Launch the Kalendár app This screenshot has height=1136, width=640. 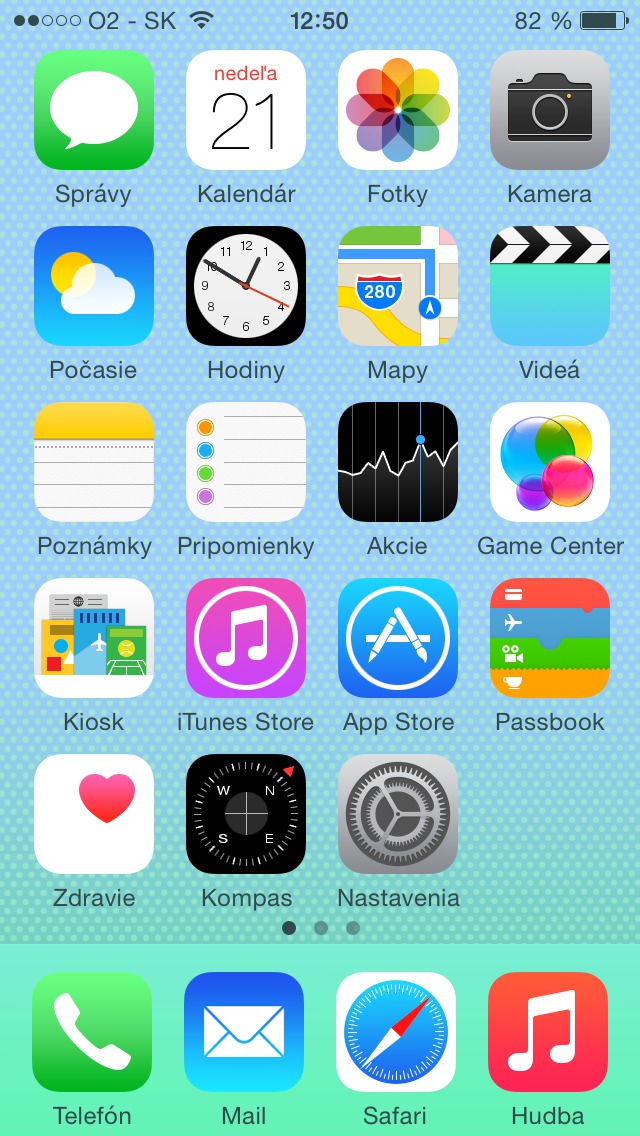[246, 110]
